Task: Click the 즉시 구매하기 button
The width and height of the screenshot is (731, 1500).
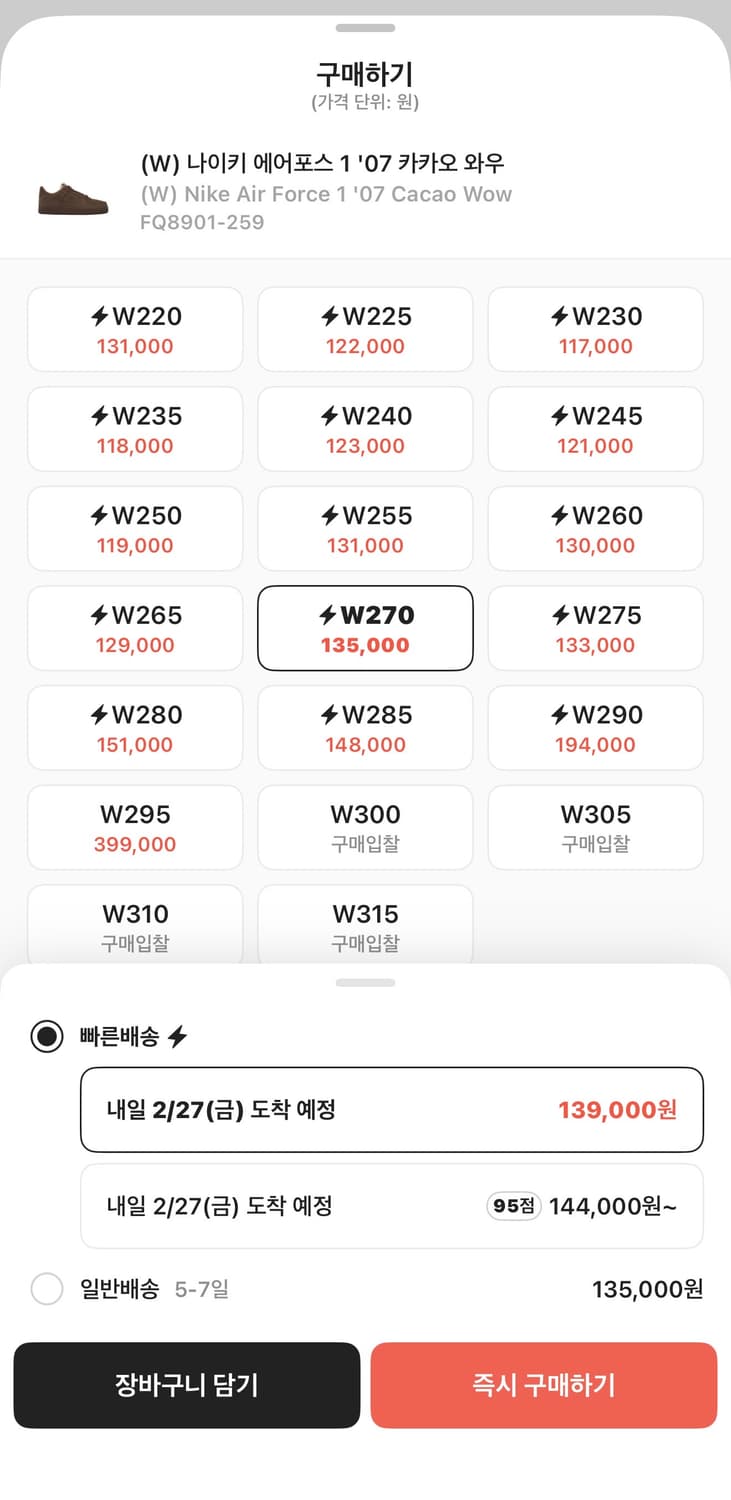Action: (x=544, y=1385)
